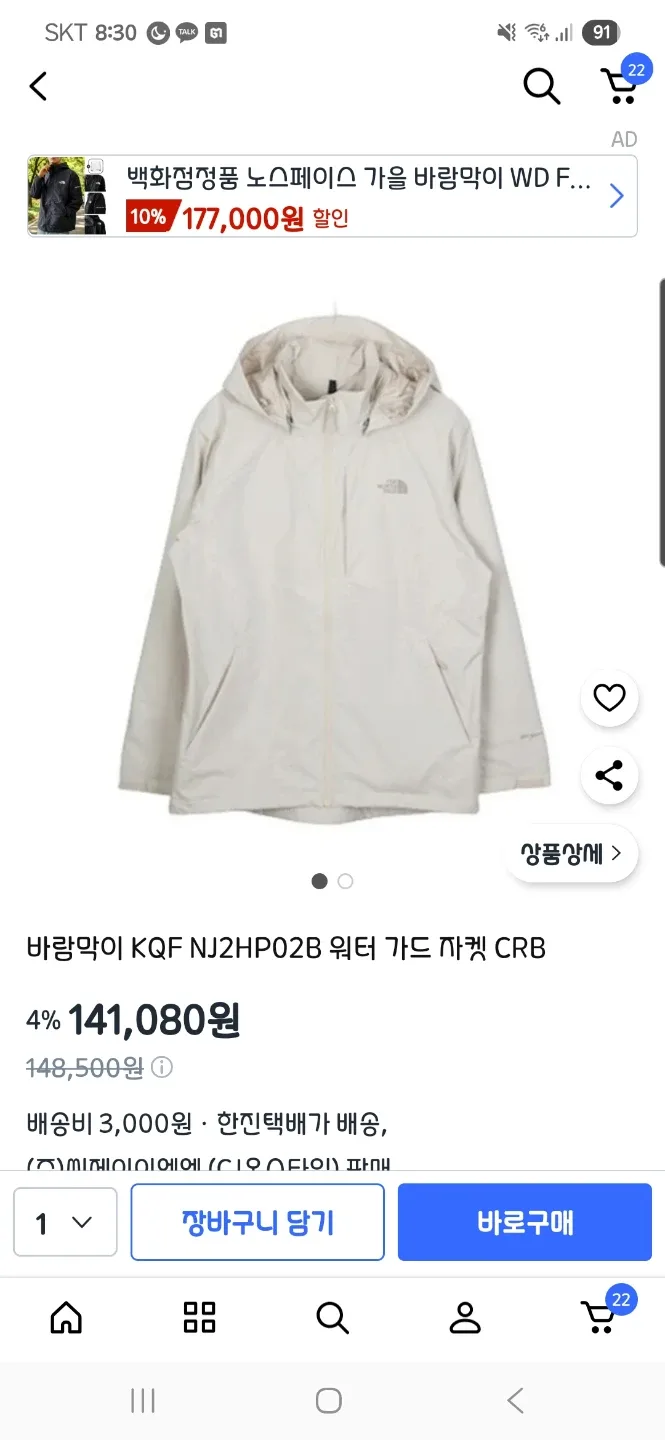The image size is (665, 1440).
Task: Tap 장바구니 담기 to add to cart
Action: pyautogui.click(x=258, y=1222)
